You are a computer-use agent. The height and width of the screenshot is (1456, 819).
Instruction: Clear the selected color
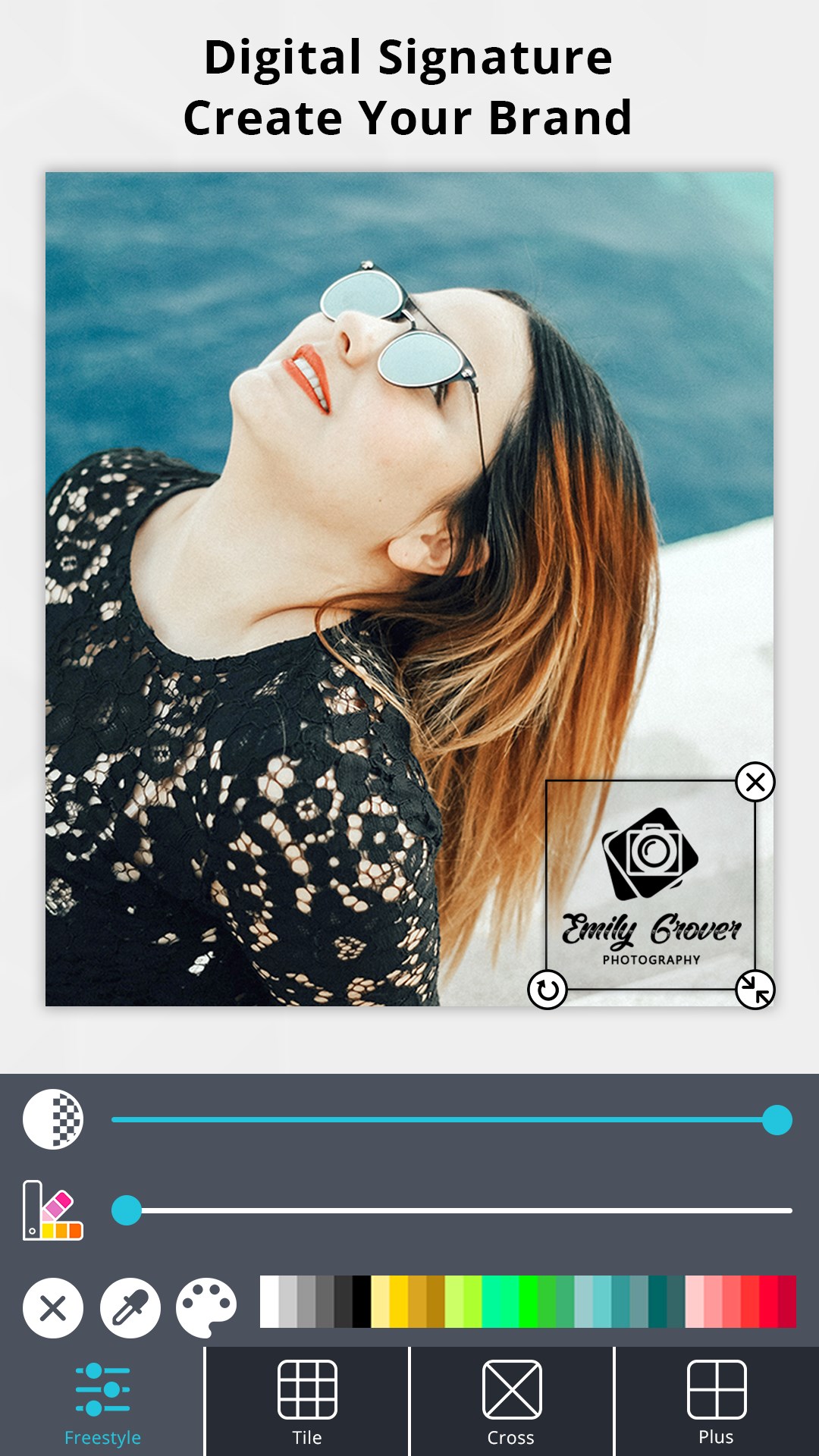pyautogui.click(x=53, y=1308)
